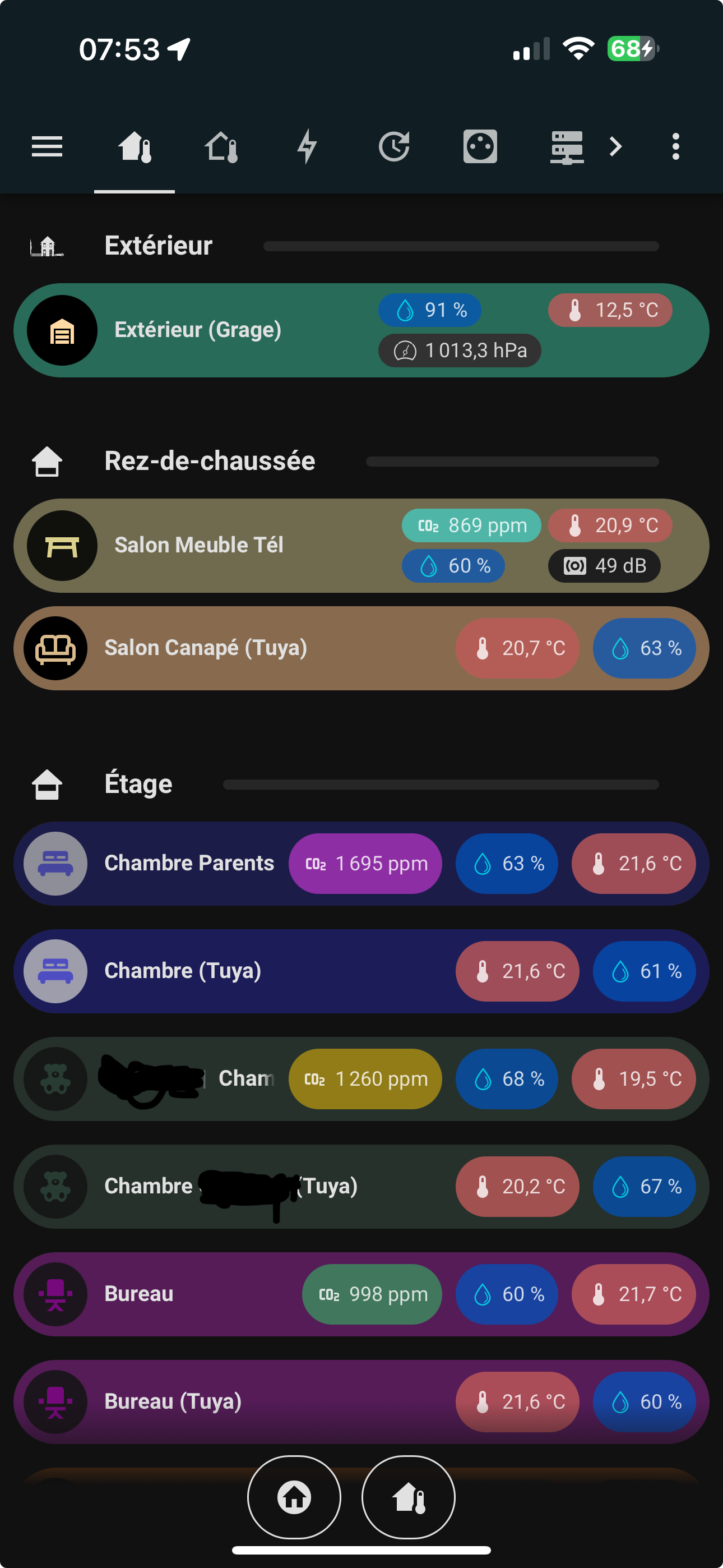The height and width of the screenshot is (1568, 723).
Task: Open the Extérieur (Grage) card
Action: (x=361, y=330)
